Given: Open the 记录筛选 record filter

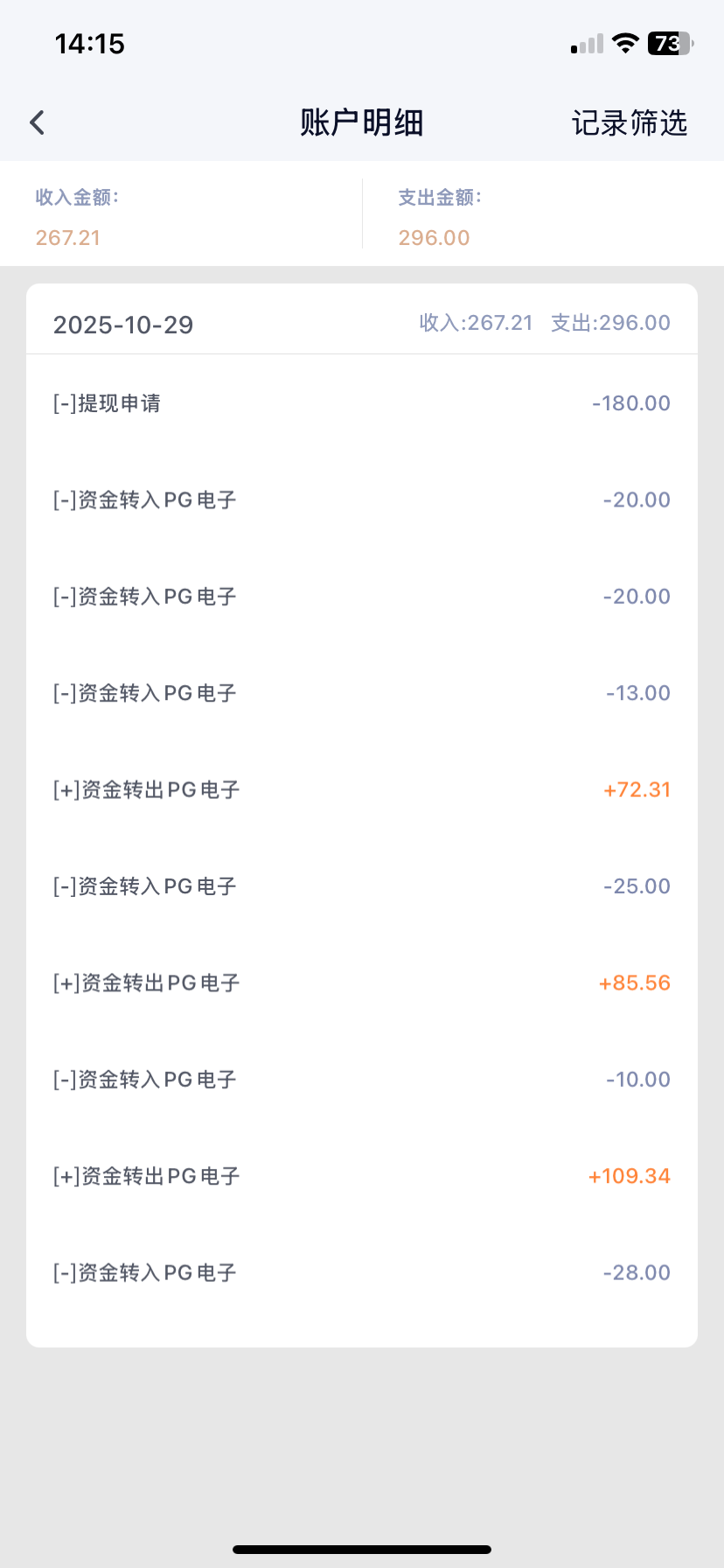Looking at the screenshot, I should (x=629, y=122).
